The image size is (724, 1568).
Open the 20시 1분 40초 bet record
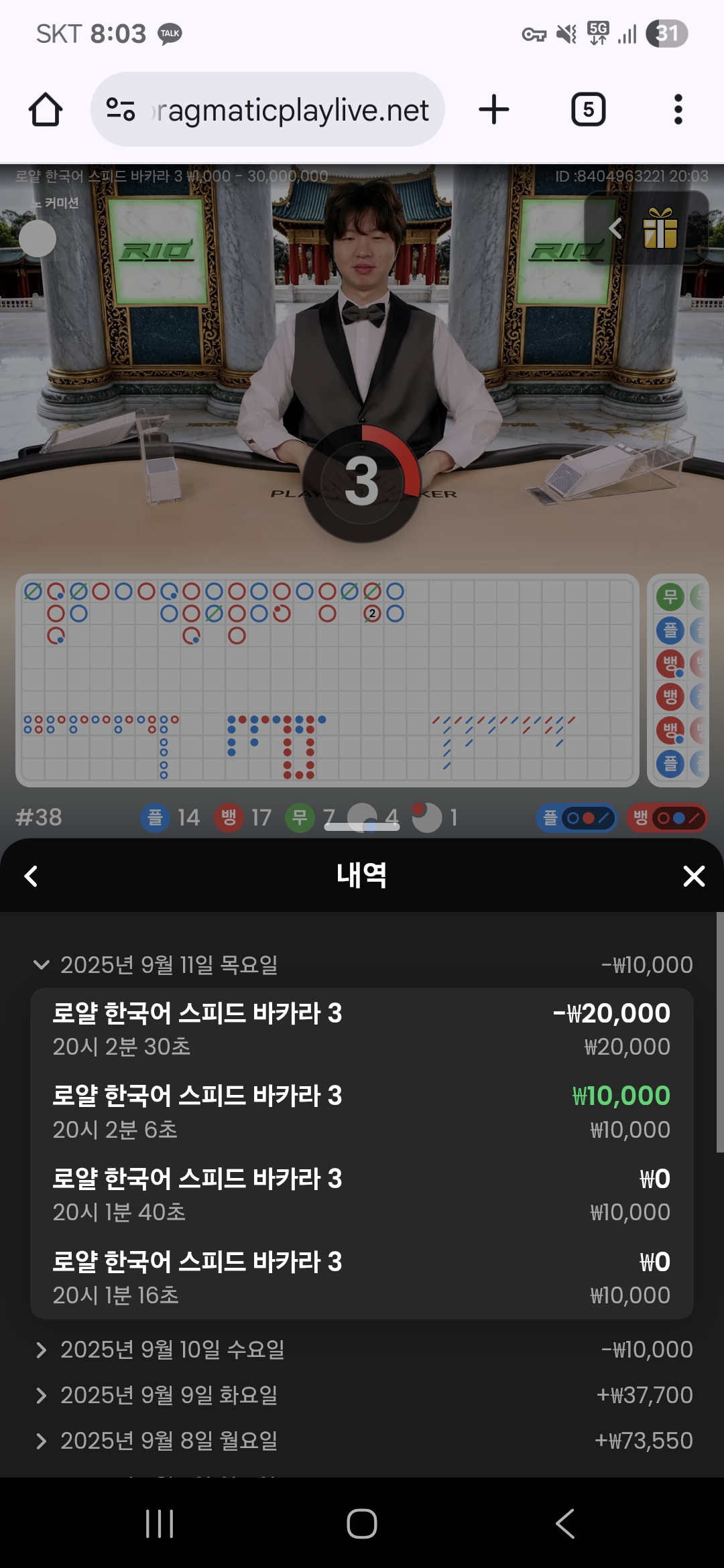click(362, 1195)
